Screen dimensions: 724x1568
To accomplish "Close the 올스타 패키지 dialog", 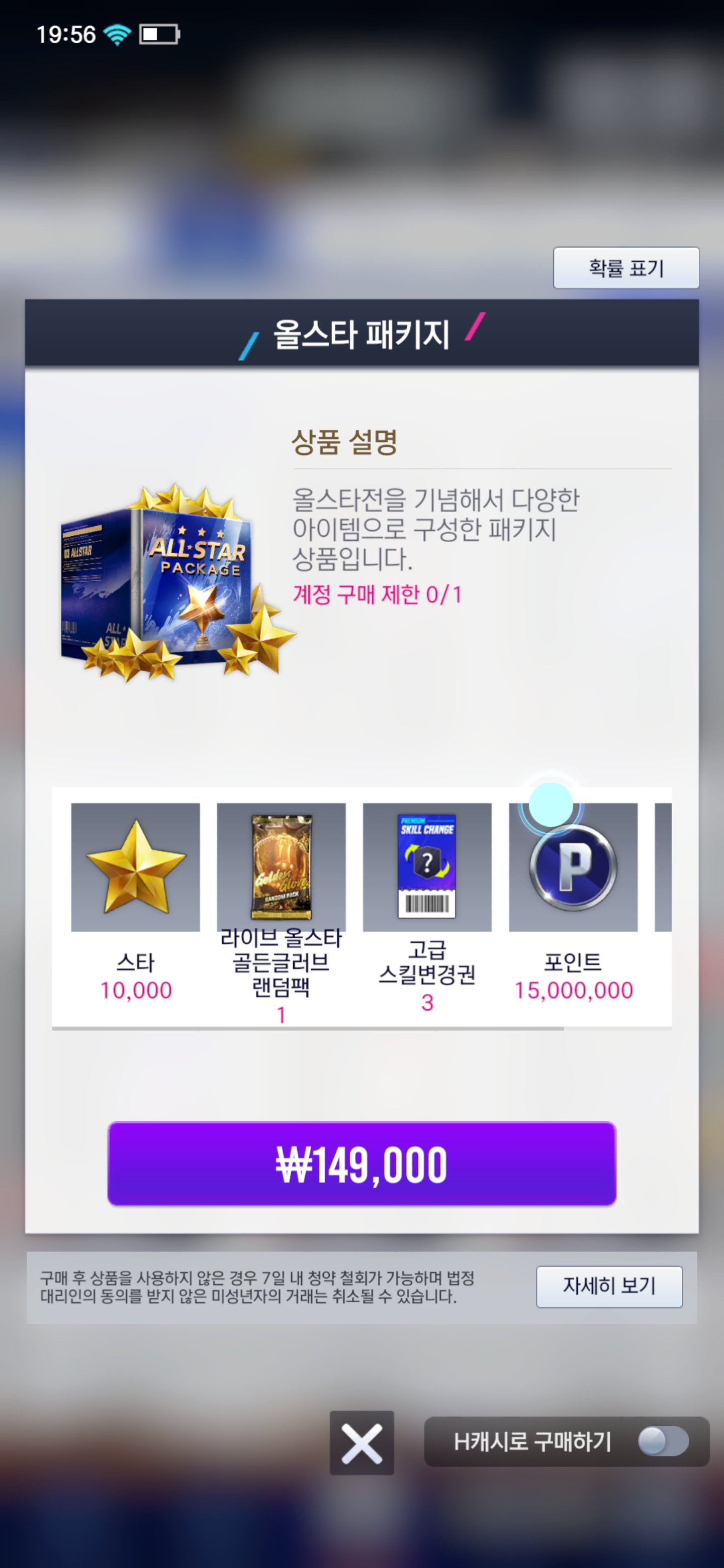I will click(361, 1442).
